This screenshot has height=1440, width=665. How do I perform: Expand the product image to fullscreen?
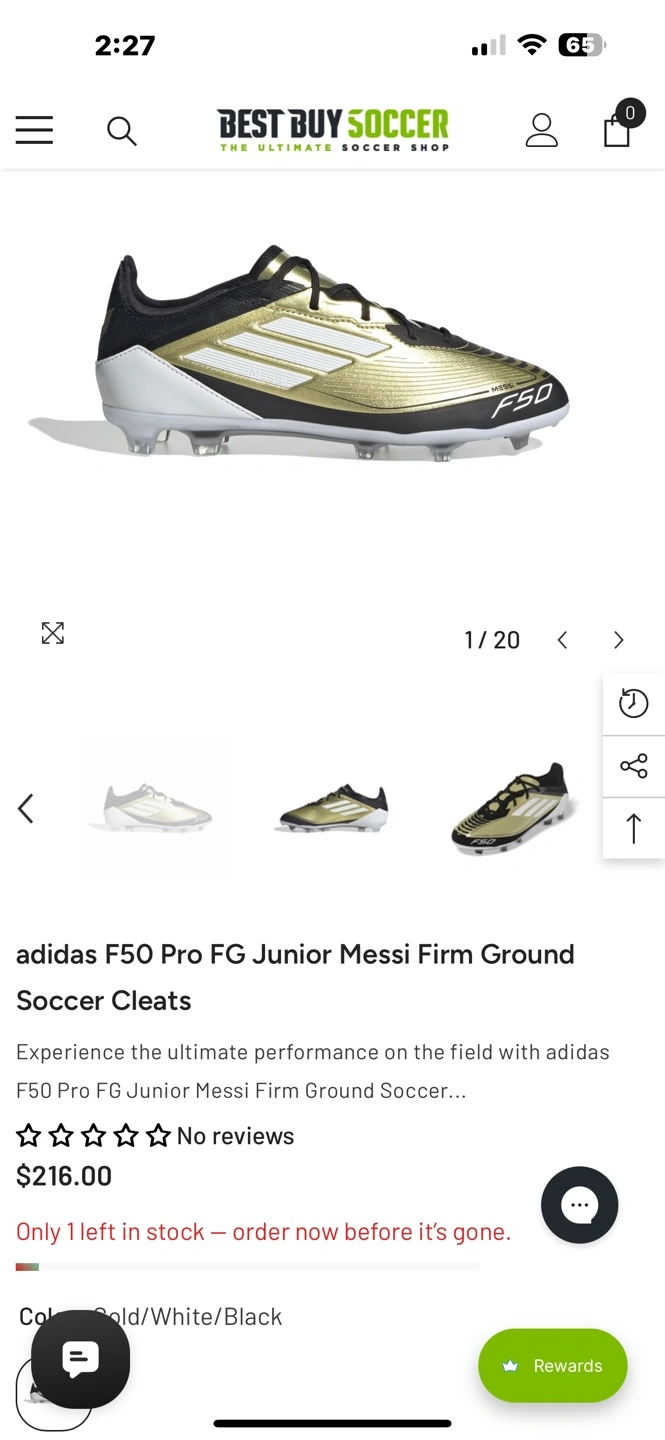pyautogui.click(x=52, y=633)
